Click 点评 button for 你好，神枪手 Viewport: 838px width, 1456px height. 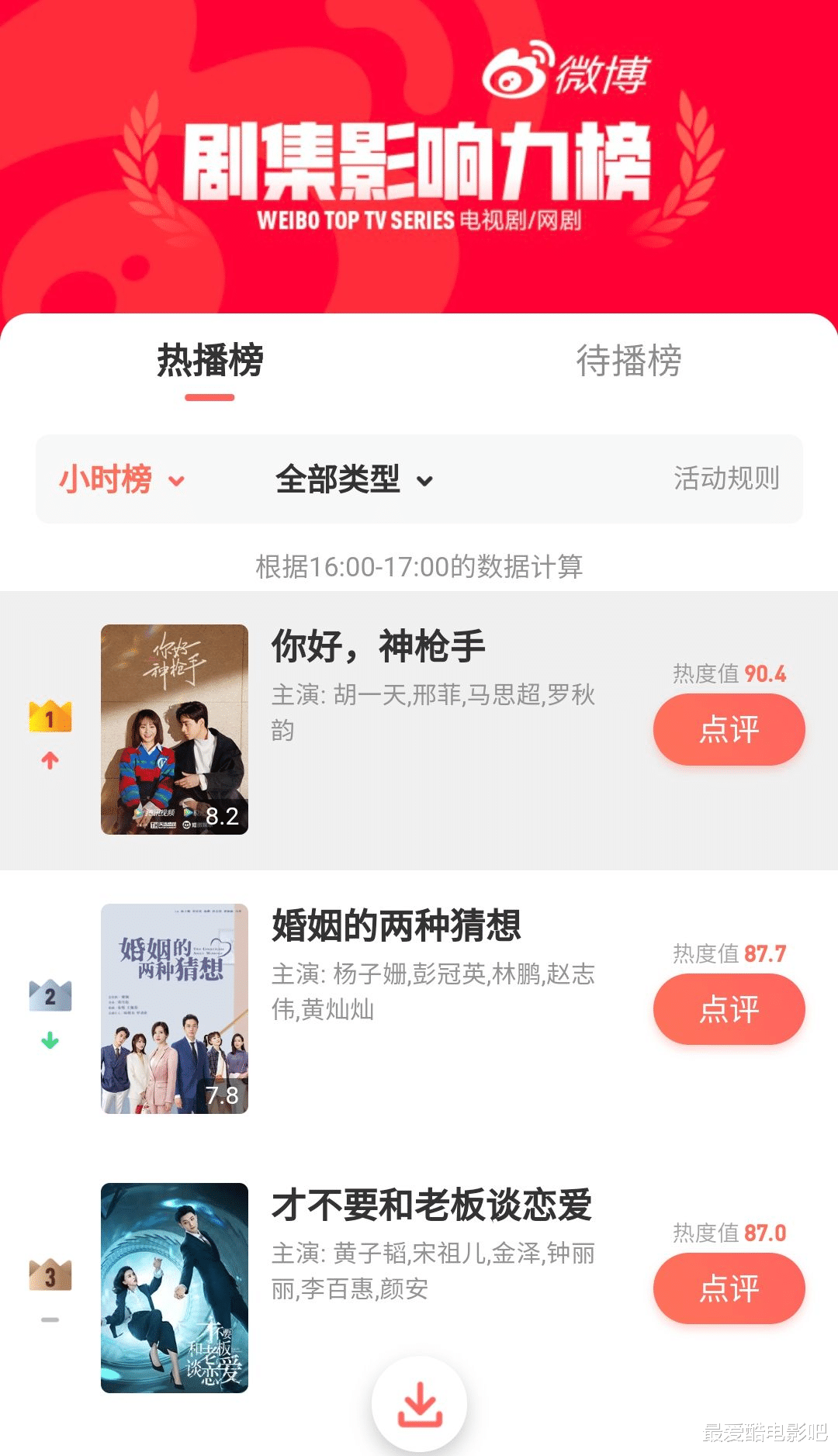click(729, 729)
